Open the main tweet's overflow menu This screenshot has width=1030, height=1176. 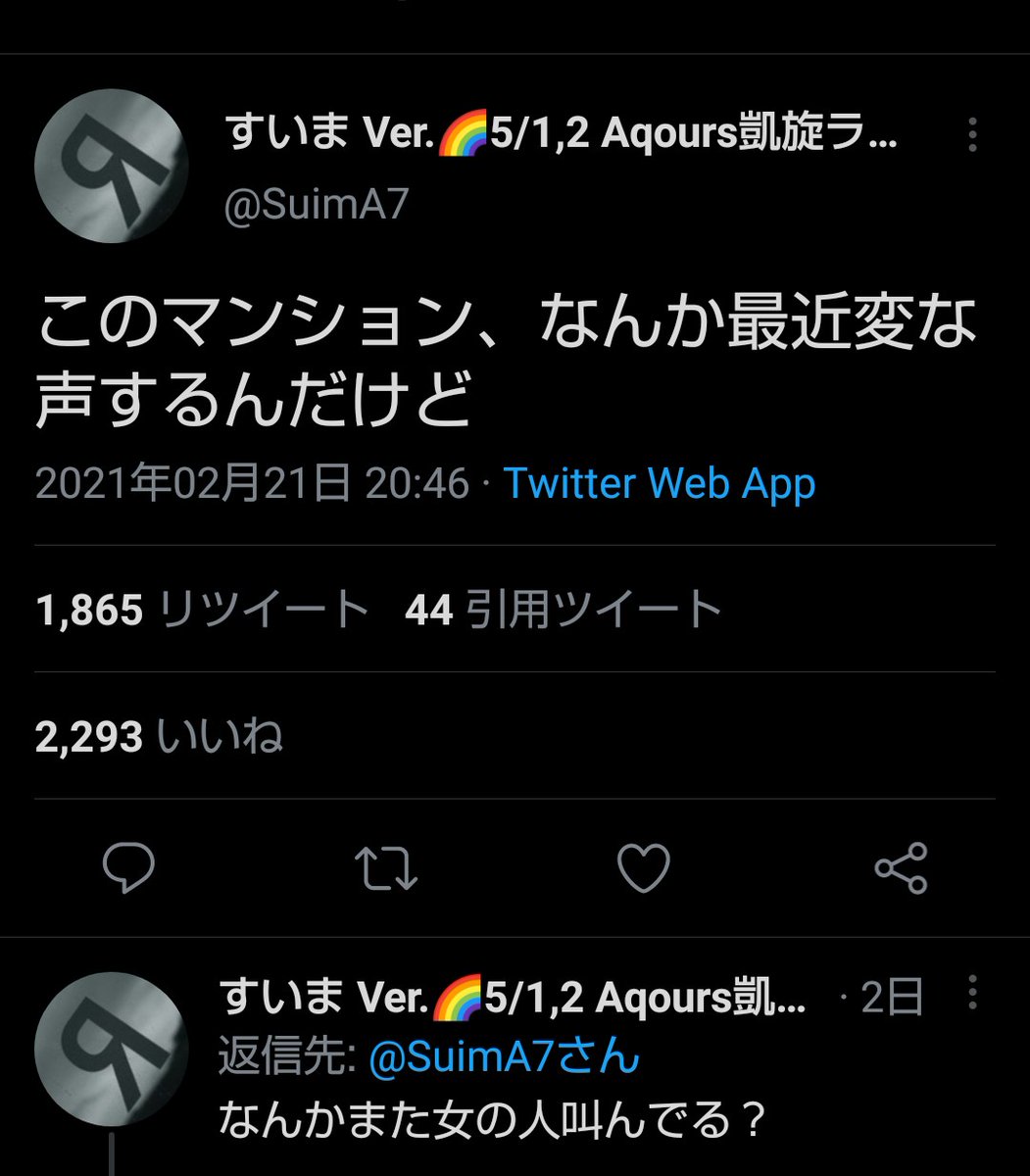[971, 135]
